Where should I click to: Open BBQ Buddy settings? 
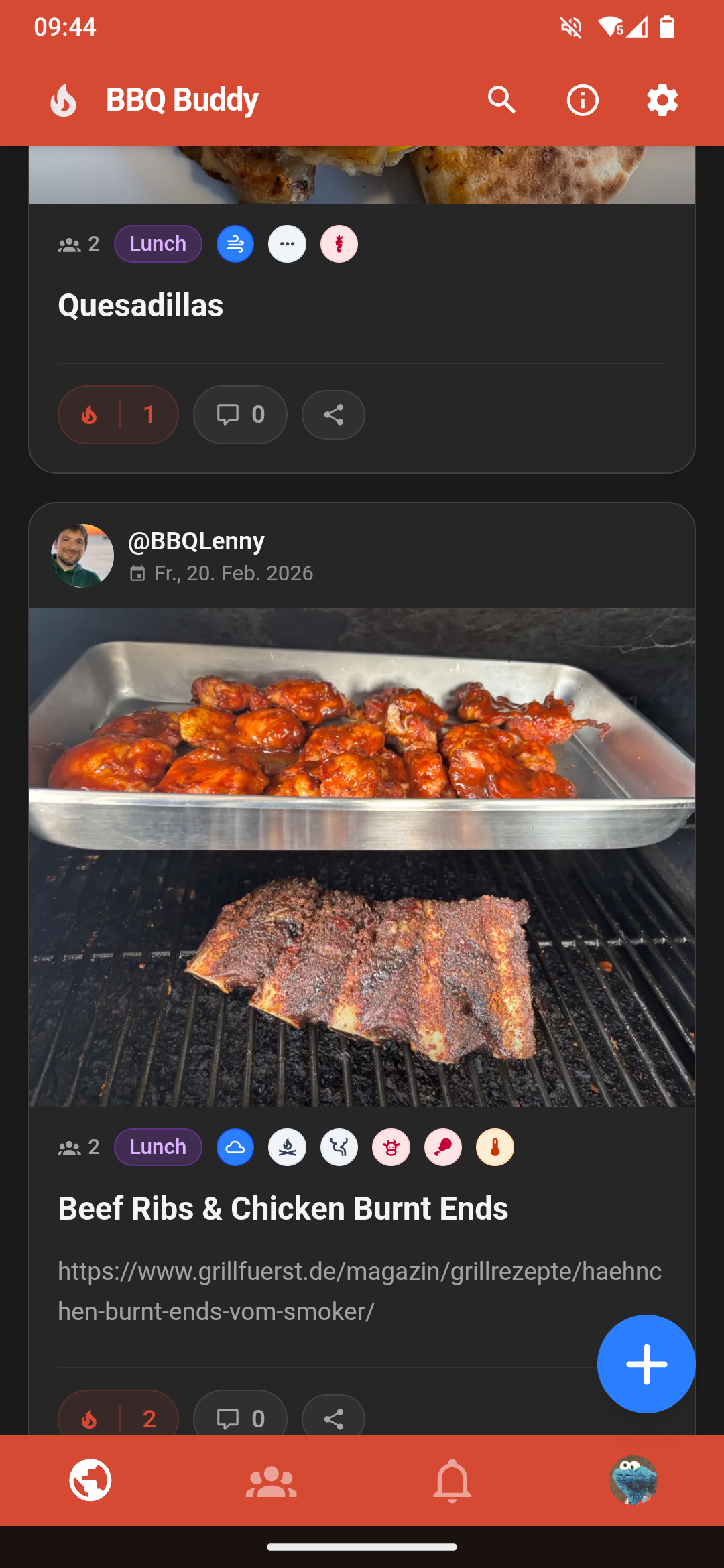[662, 100]
